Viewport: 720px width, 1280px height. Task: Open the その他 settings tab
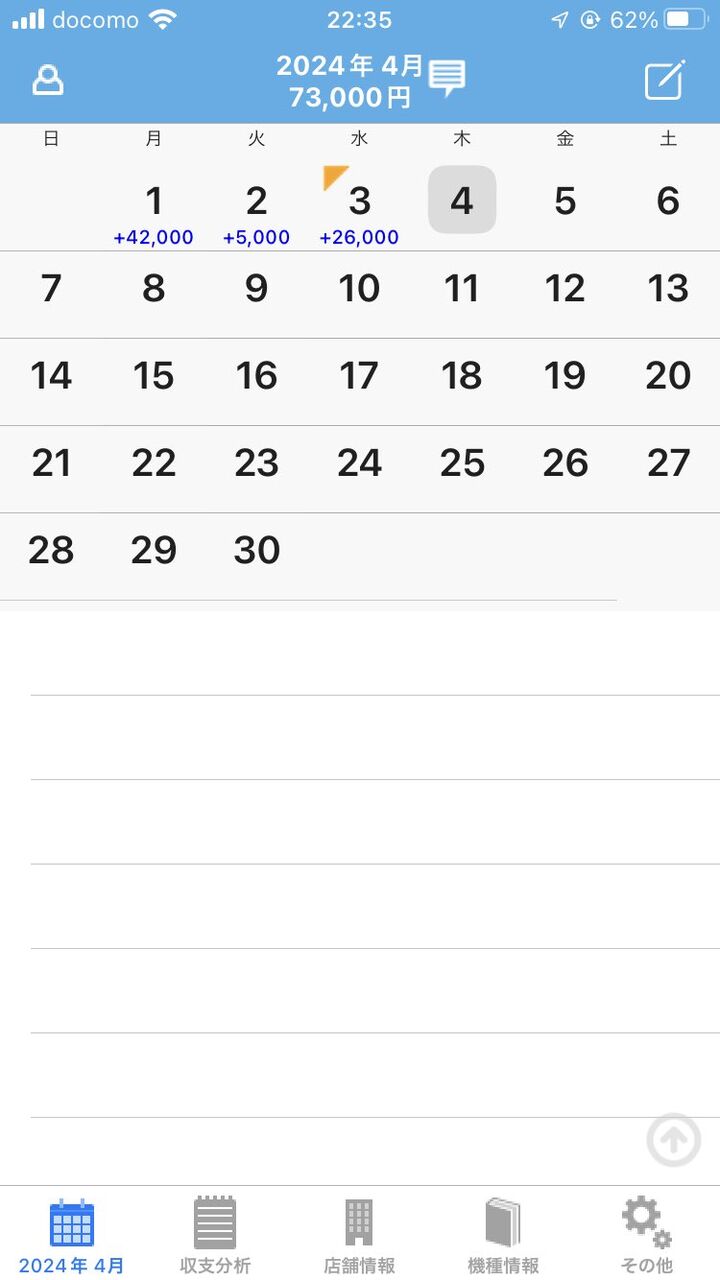(647, 1236)
